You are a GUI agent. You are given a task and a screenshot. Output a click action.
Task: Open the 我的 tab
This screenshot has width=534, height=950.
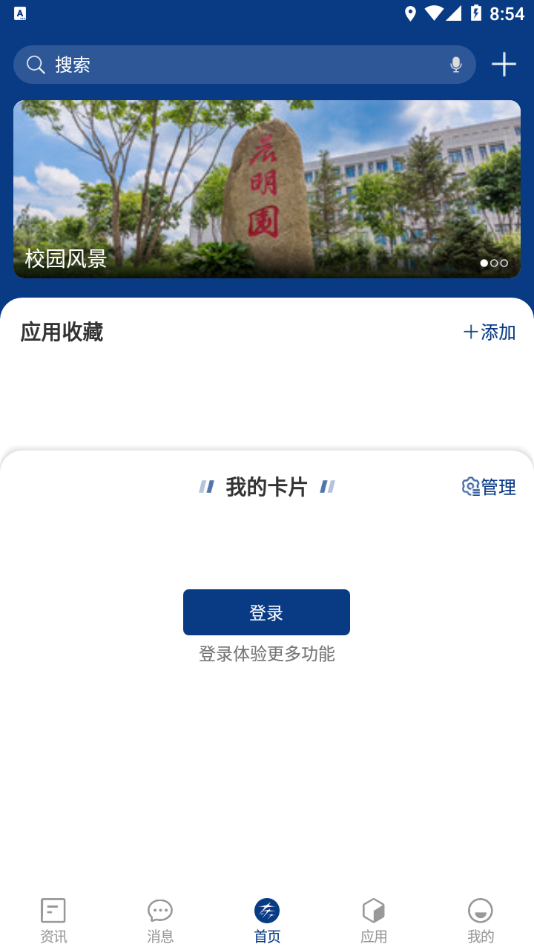pos(481,921)
